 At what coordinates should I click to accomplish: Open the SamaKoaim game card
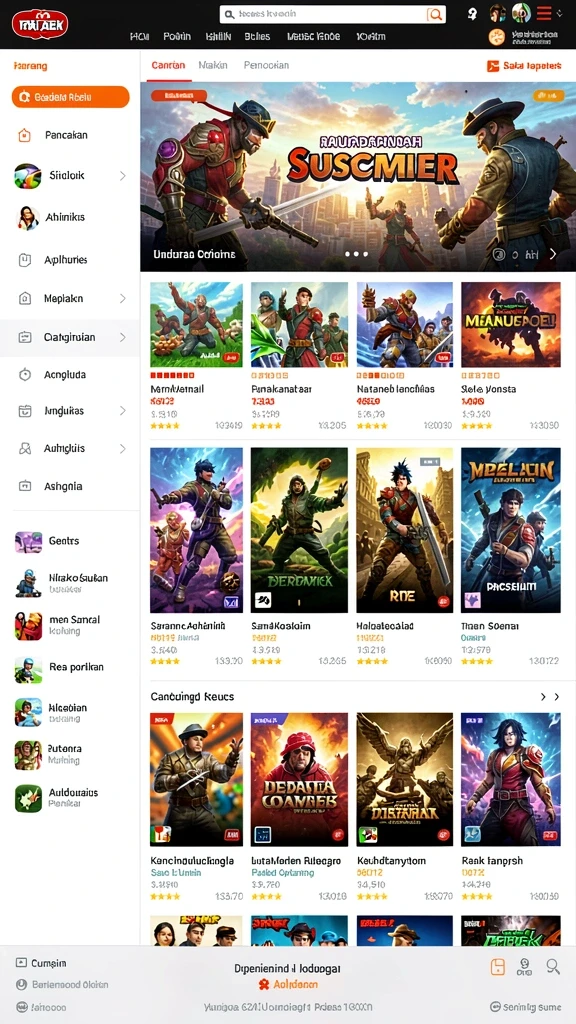299,557
